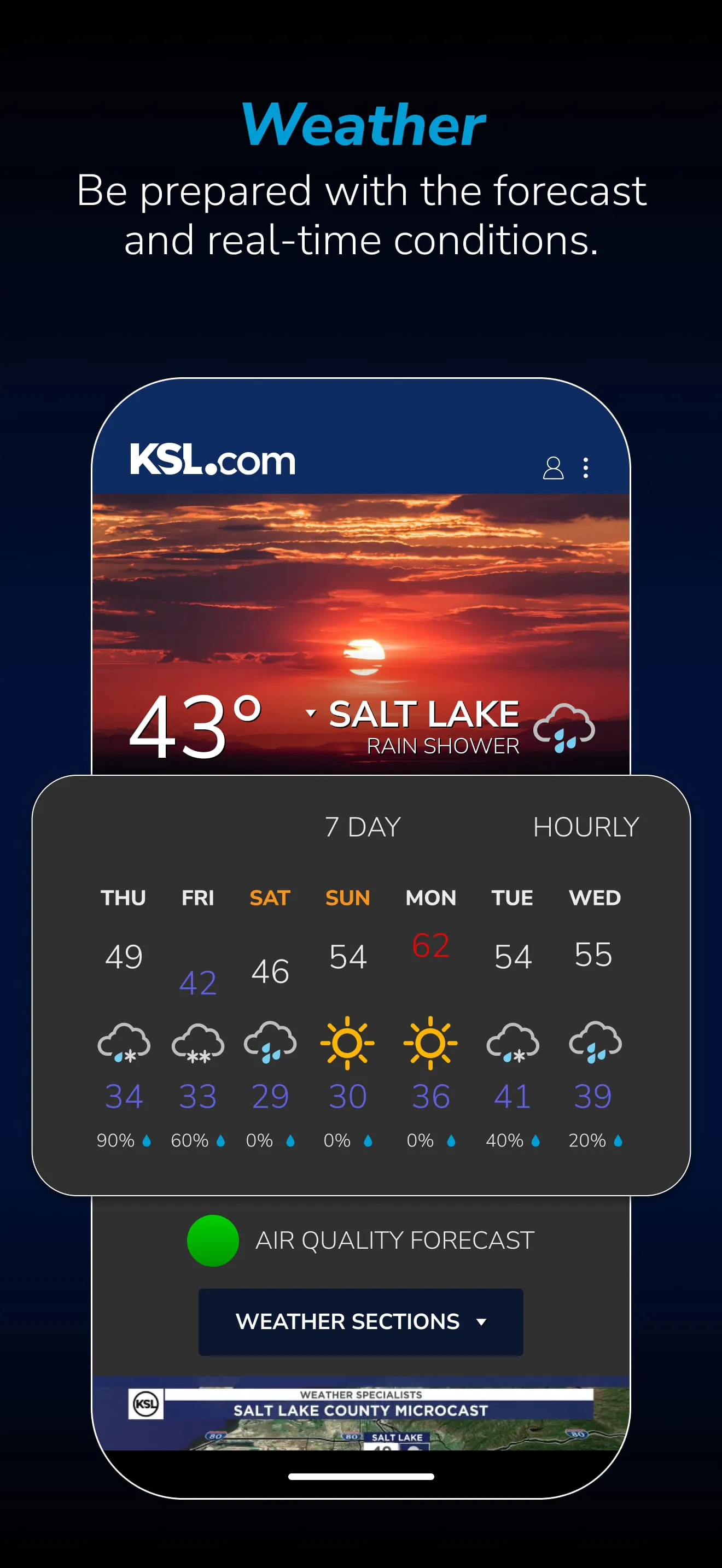Image resolution: width=722 pixels, height=1568 pixels.
Task: Click the KSL.com logo
Action: pyautogui.click(x=209, y=464)
